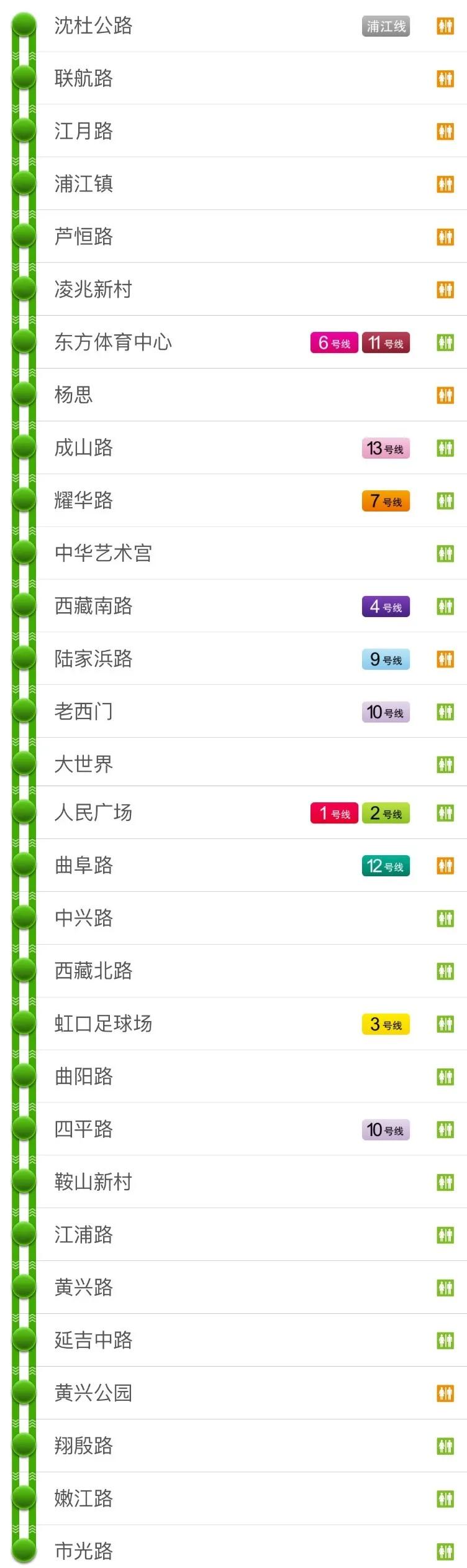Screen dimensions: 467x1568
Task: Open 老西门 station
Action: coord(84,712)
